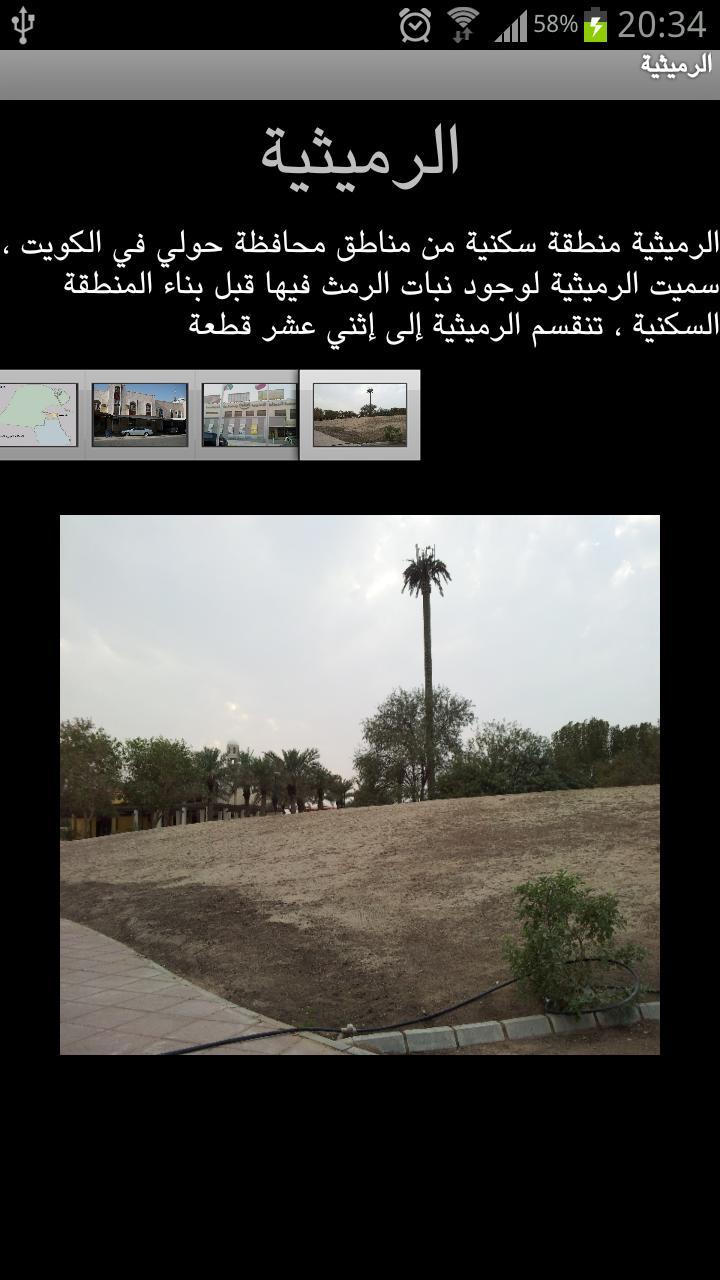Select the storefront with yellow sign thumbnail

tap(249, 414)
